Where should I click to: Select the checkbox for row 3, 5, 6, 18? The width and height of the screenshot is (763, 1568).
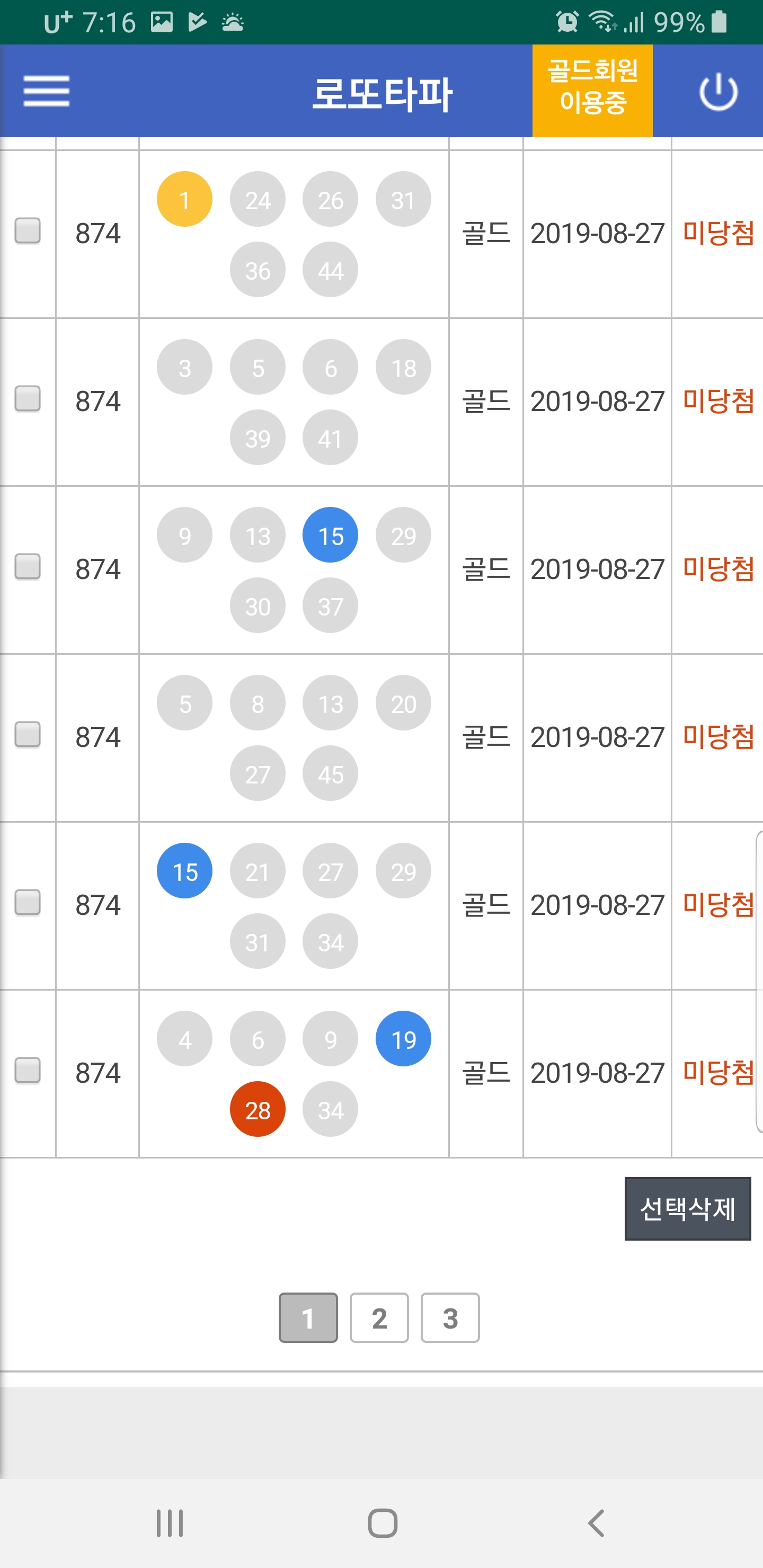[x=28, y=399]
